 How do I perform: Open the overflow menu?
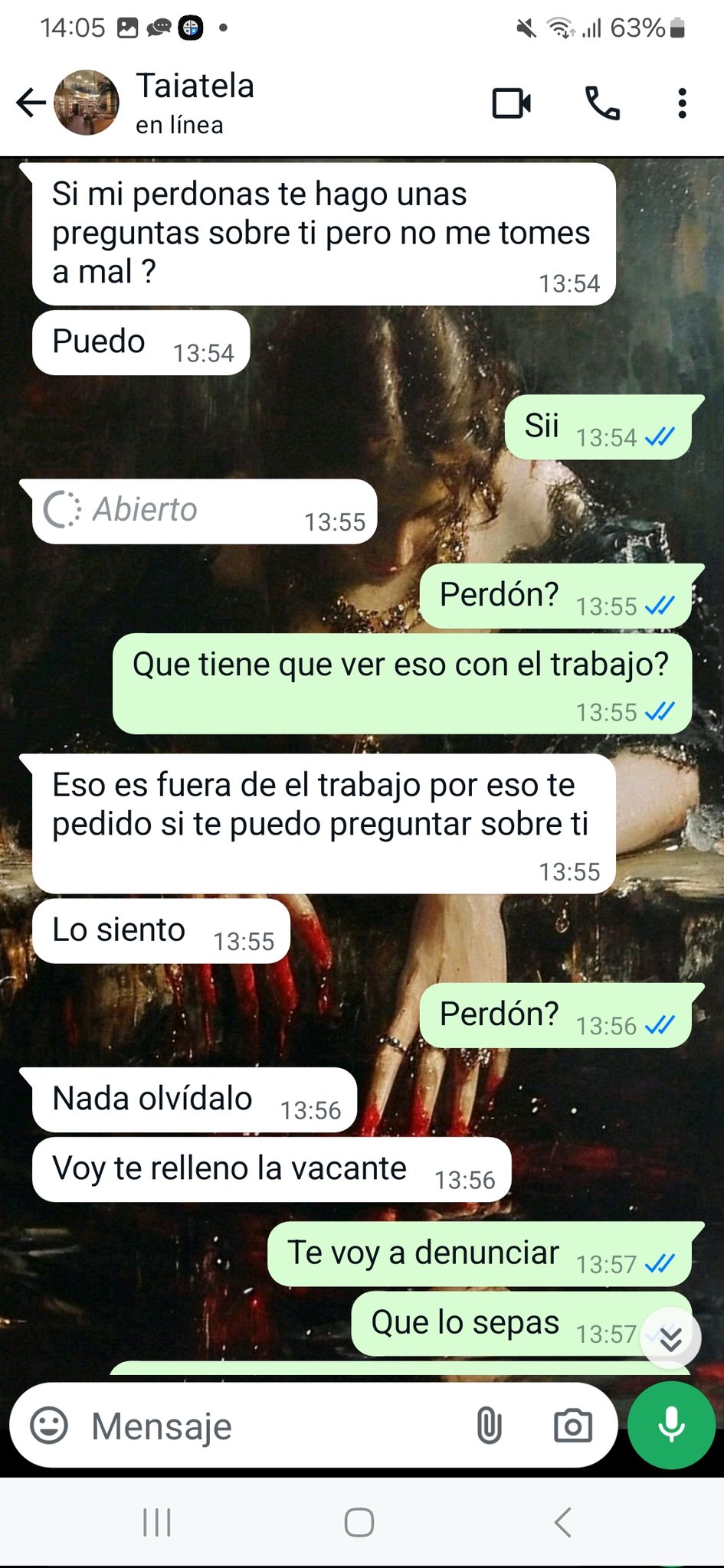point(682,103)
